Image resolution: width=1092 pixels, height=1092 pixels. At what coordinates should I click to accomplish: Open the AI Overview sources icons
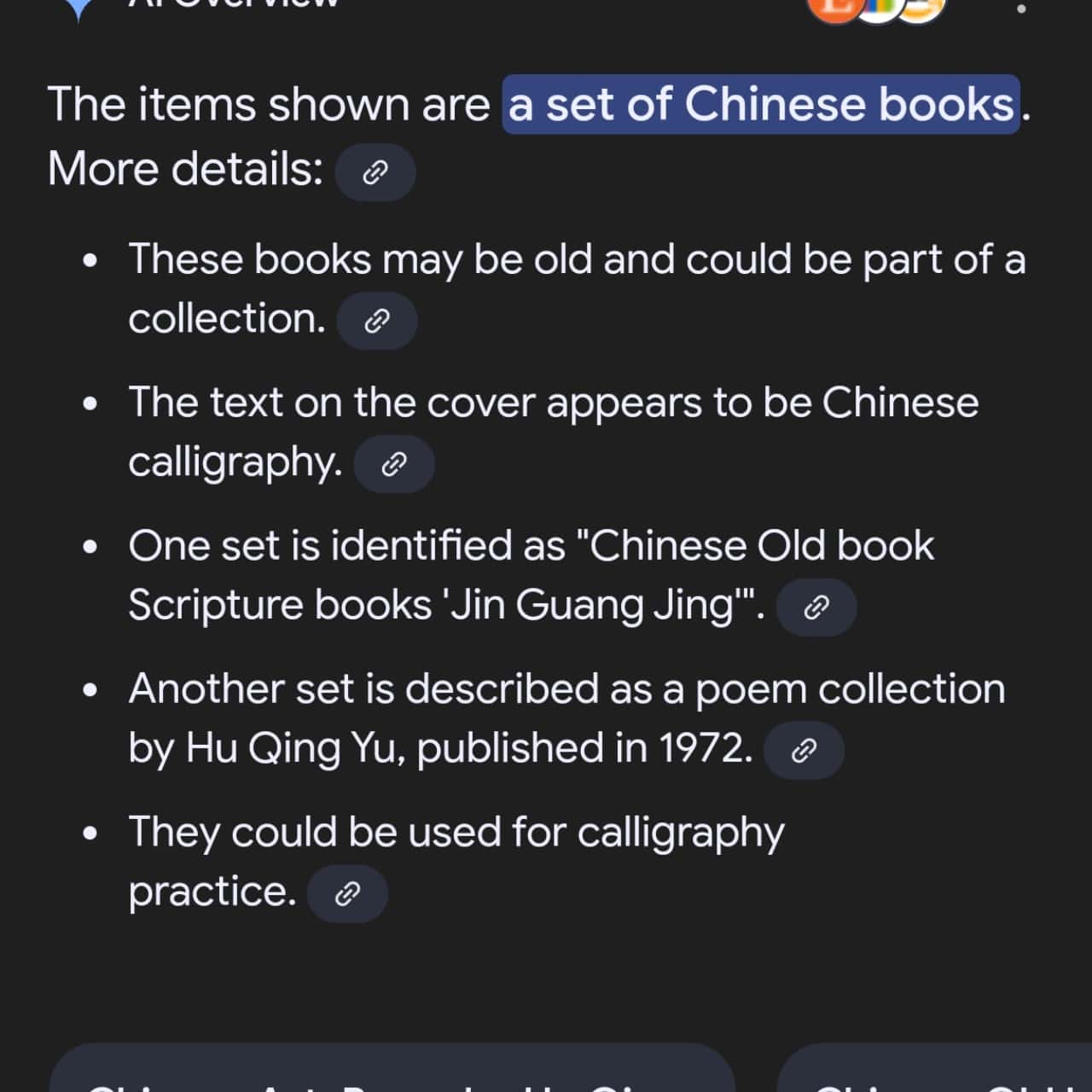[x=876, y=9]
